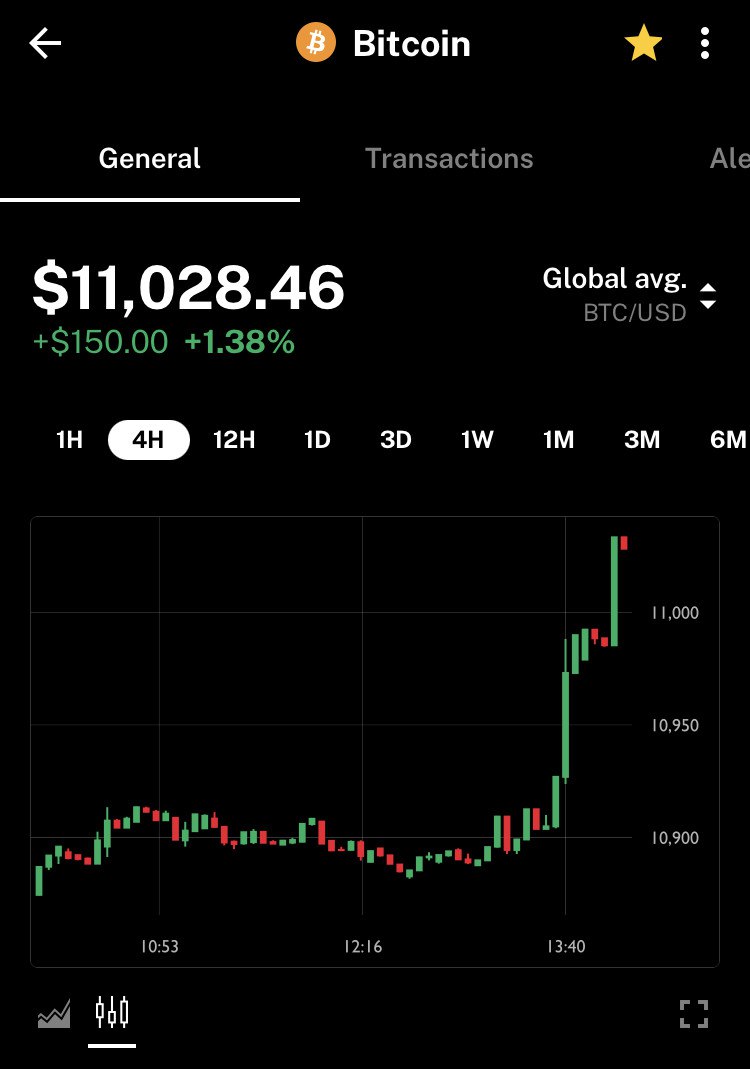750x1069 pixels.
Task: Select the 1H time range
Action: [69, 440]
